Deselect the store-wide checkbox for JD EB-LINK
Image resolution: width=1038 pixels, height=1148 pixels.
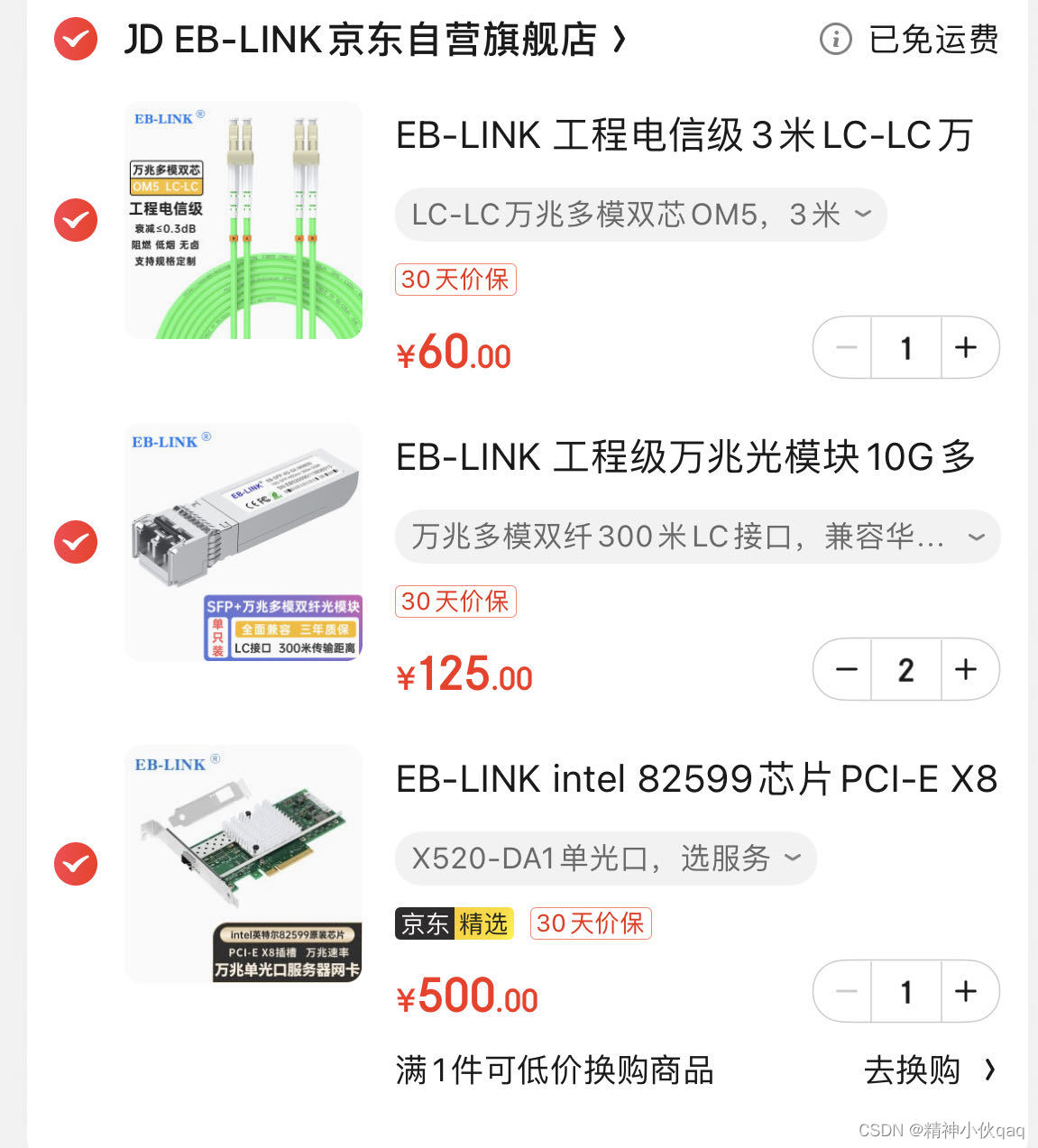tap(75, 39)
